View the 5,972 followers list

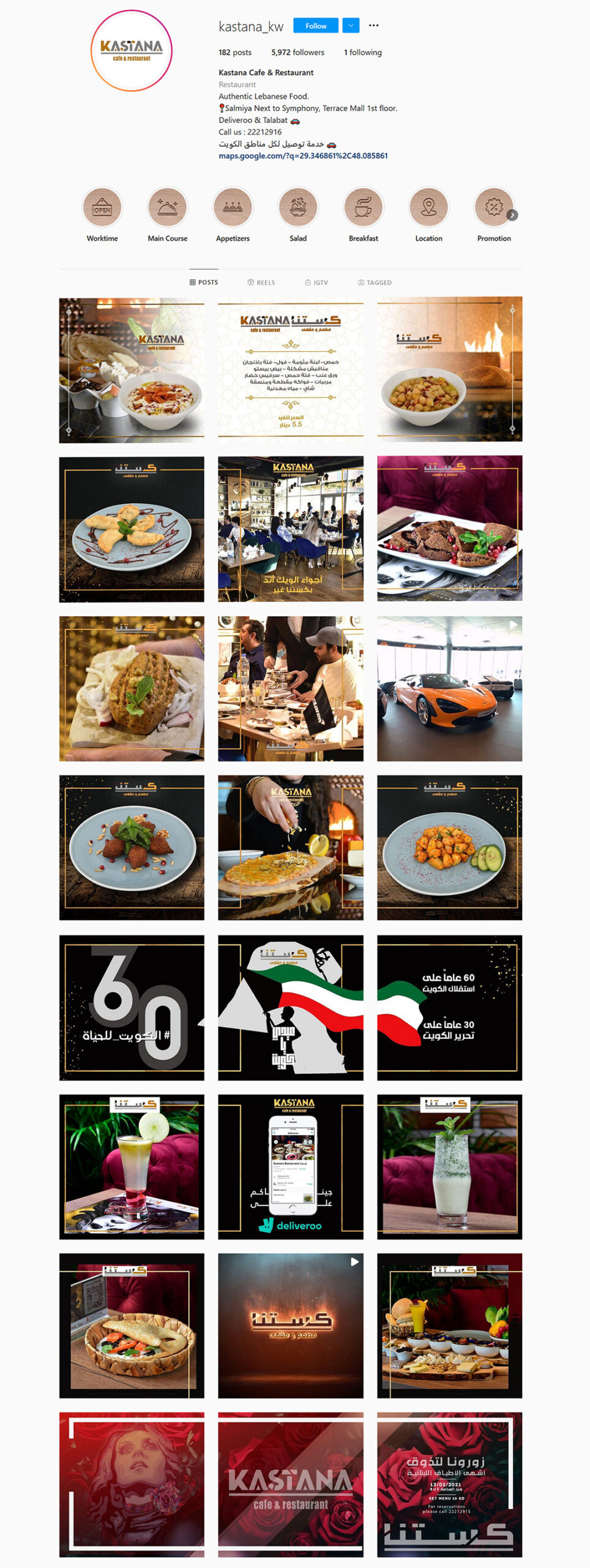click(x=297, y=53)
